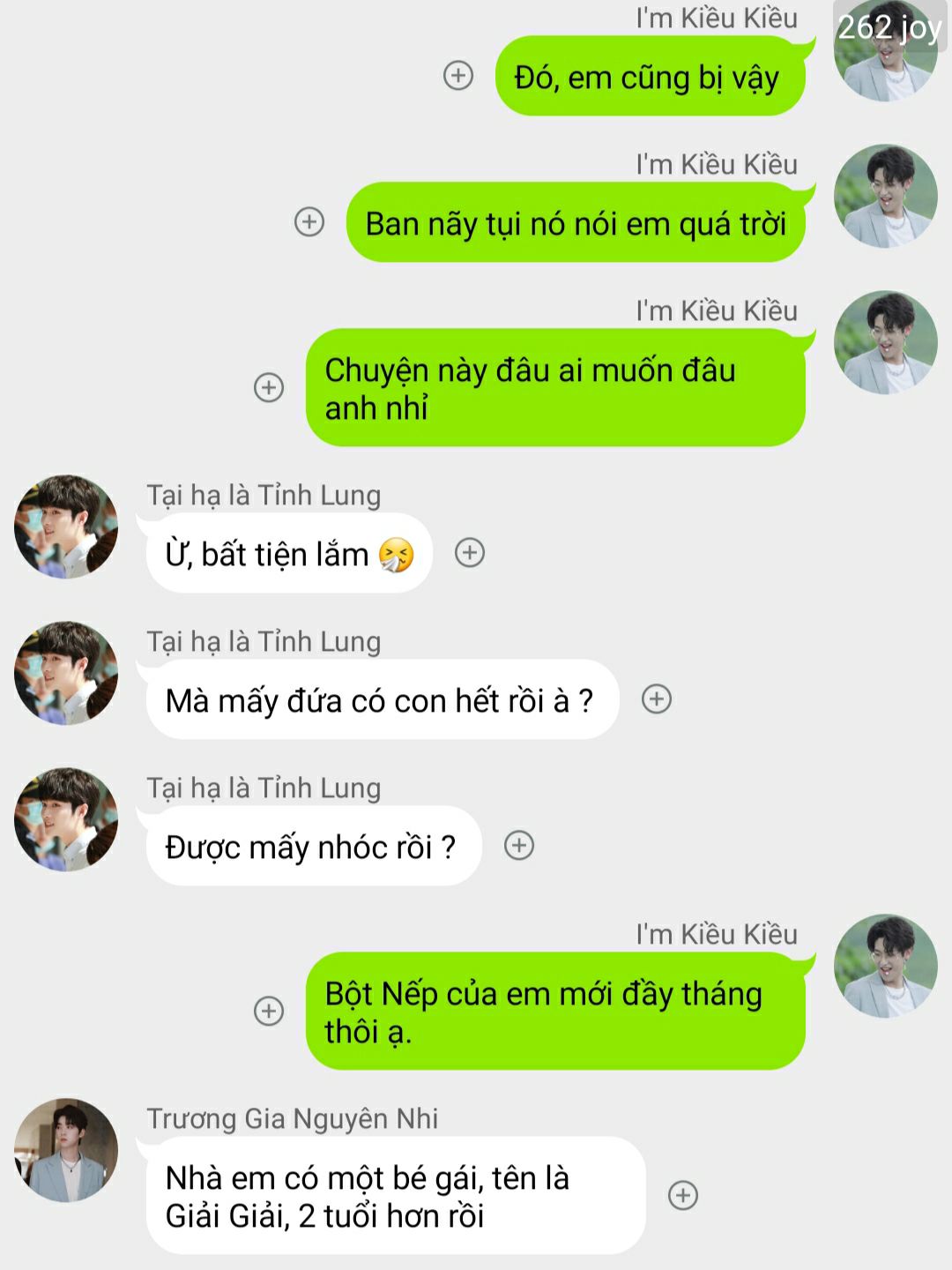952x1270 pixels.
Task: Open Trương Gia Nguyên Nhi's avatar
Action: [66, 1150]
